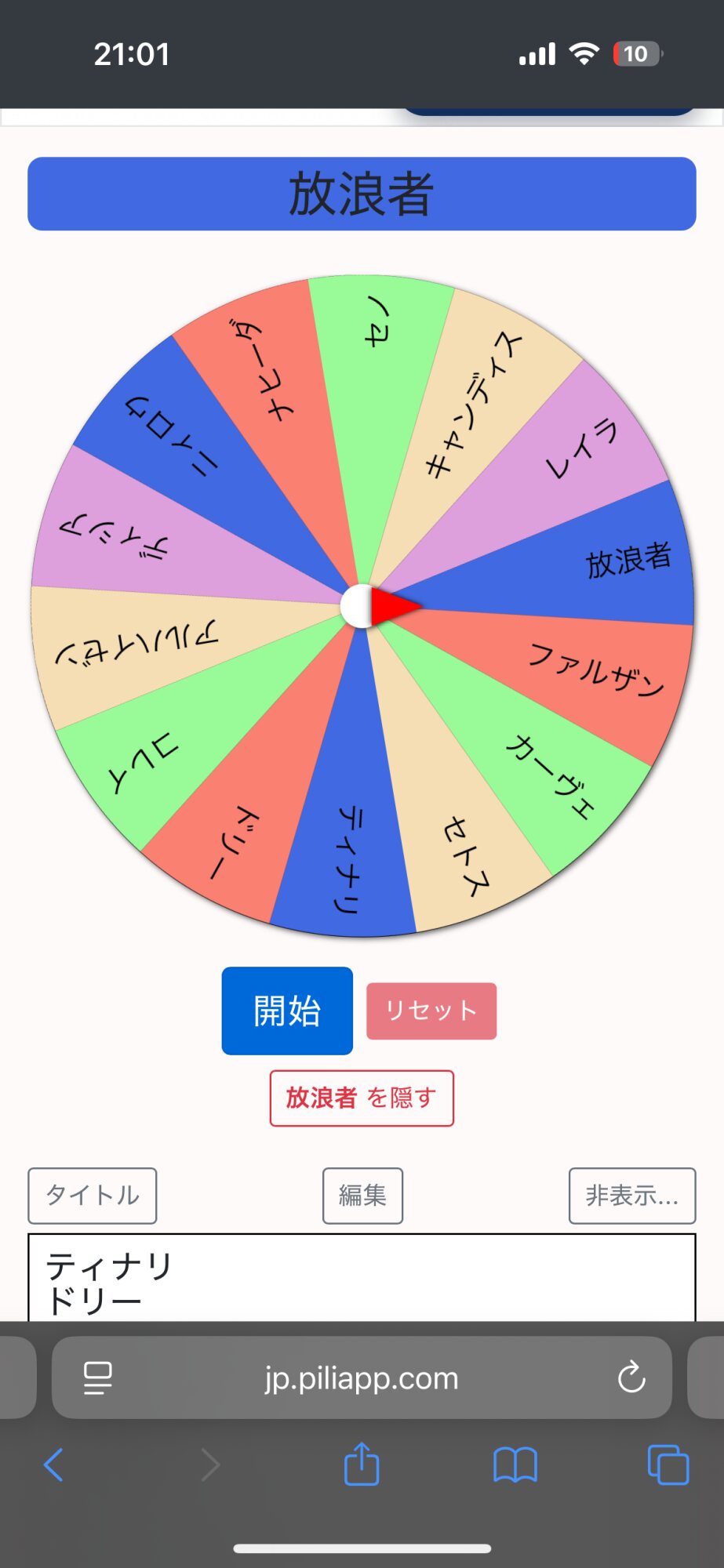Screen dimensions: 724x1568
Task: Edit the entries list text box
Action: (362, 1278)
